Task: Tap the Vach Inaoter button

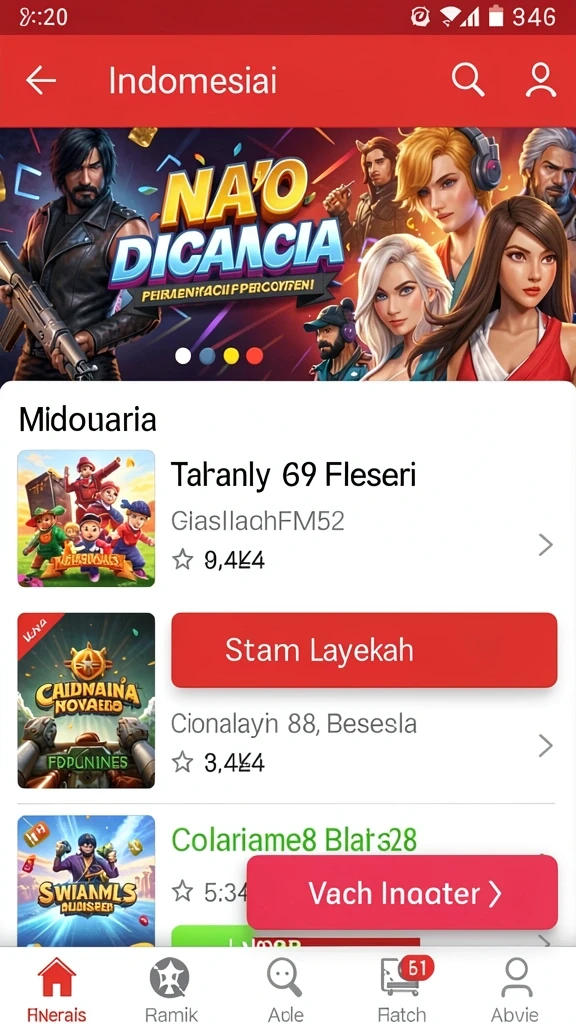Action: (x=402, y=892)
